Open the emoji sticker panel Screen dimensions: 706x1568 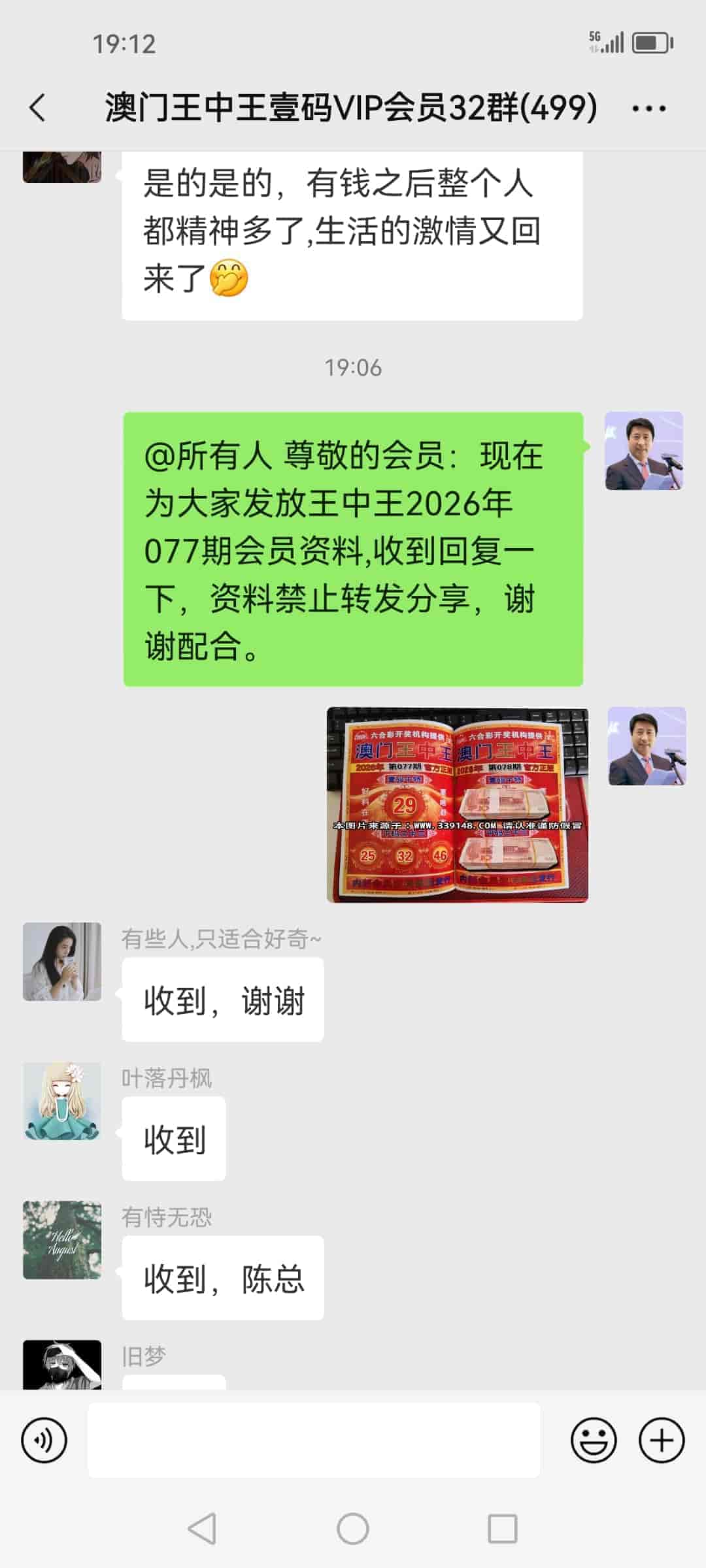[x=594, y=1439]
